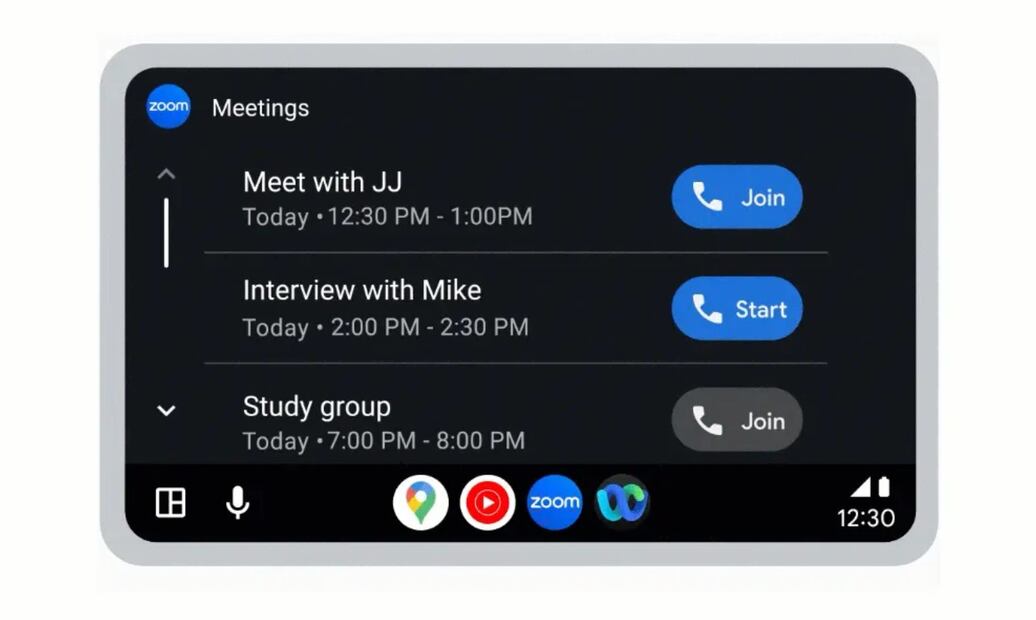Viewport: 1036px width, 620px height.
Task: Open the split-screen dashboard view
Action: pyautogui.click(x=171, y=502)
